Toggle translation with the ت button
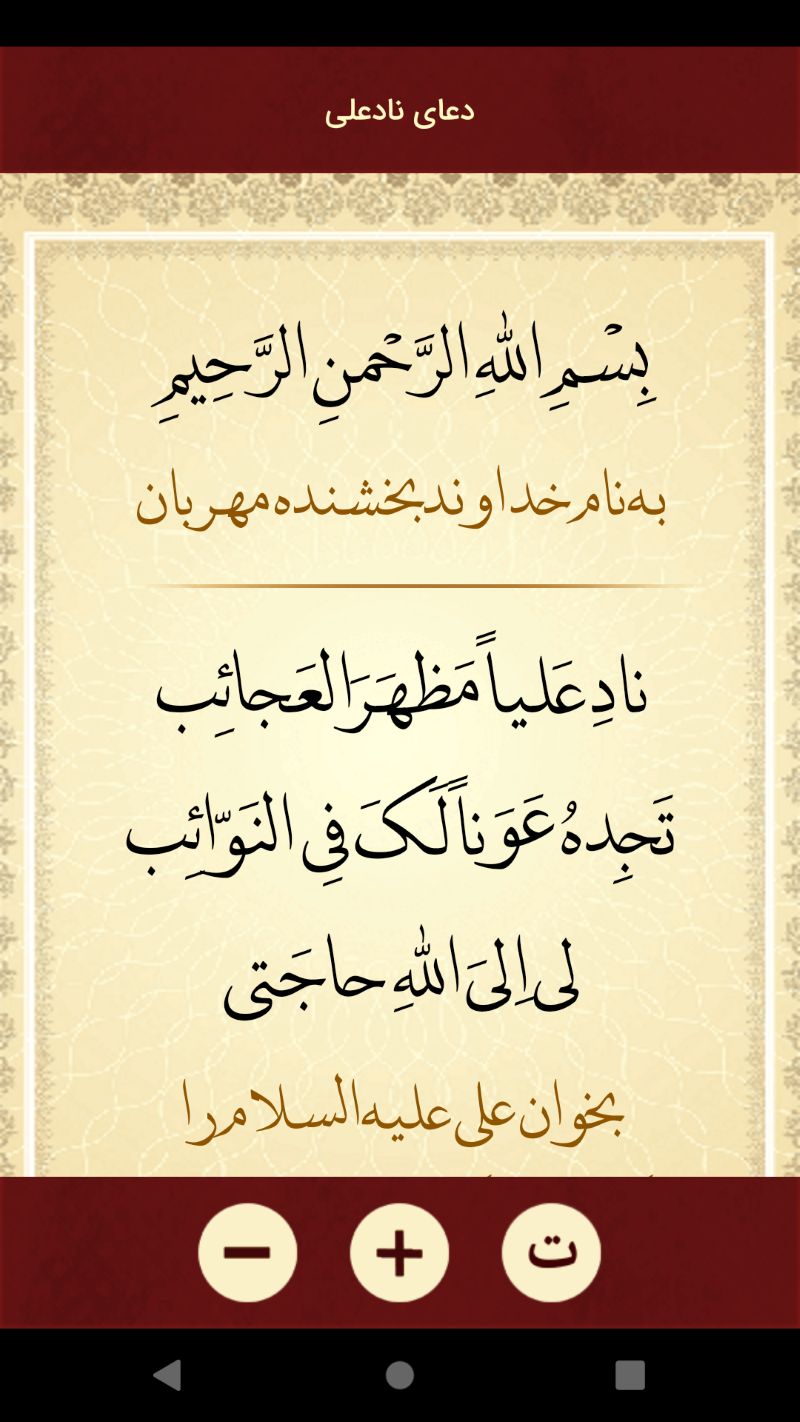Screen dimensions: 800x1422 551,1252
